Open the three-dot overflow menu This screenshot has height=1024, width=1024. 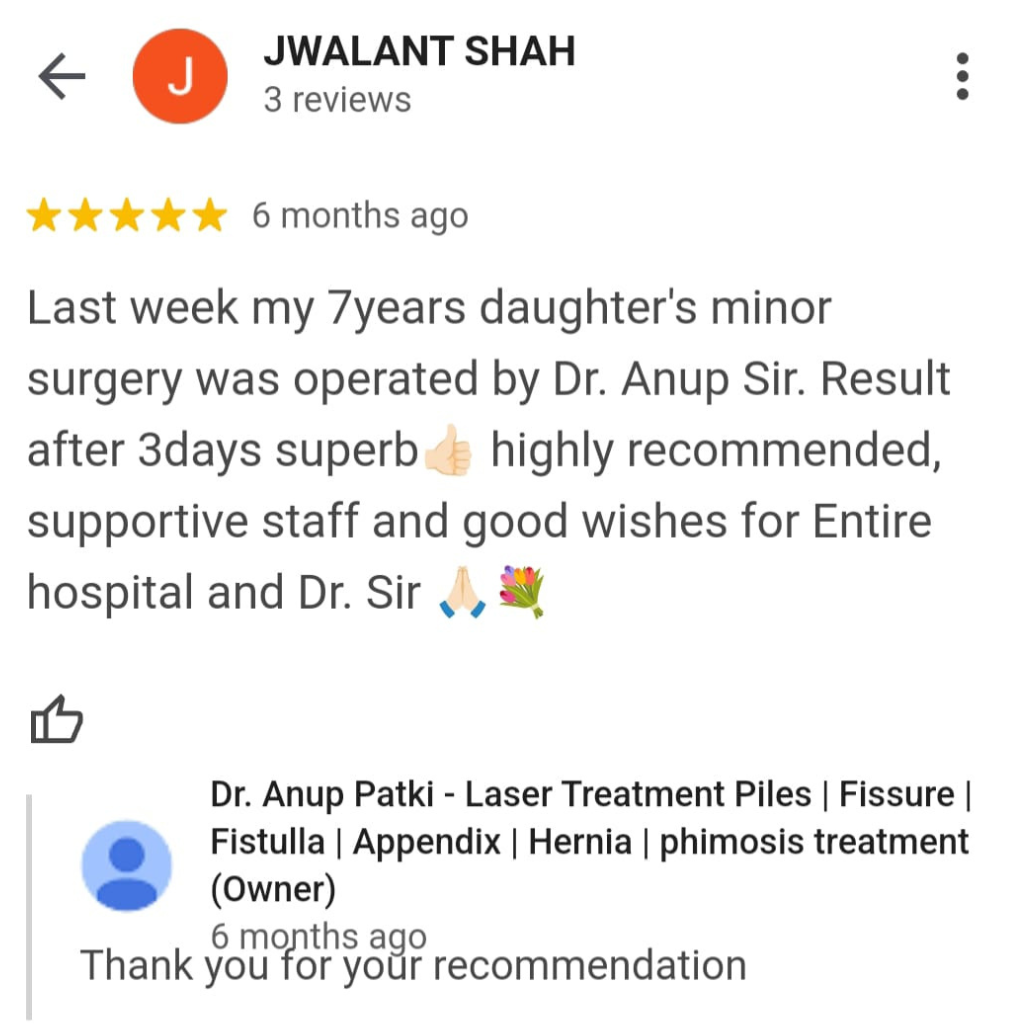pos(962,77)
